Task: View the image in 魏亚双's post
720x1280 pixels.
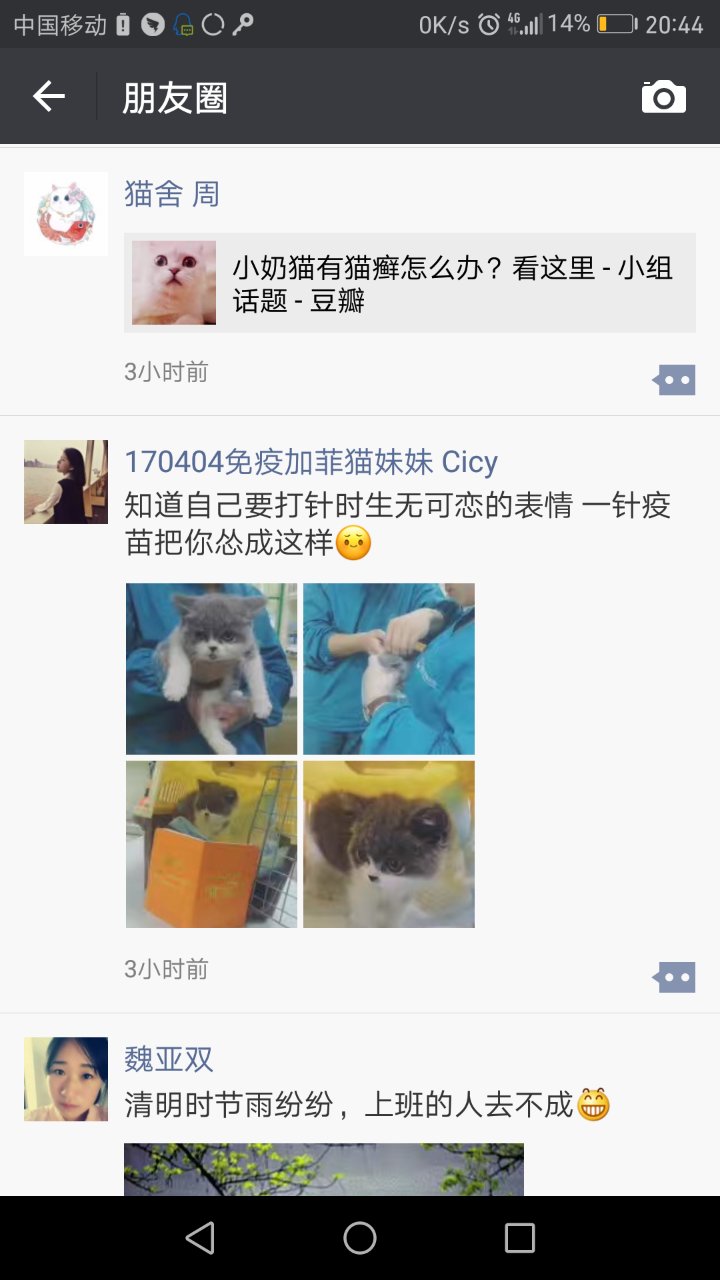Action: point(323,1169)
